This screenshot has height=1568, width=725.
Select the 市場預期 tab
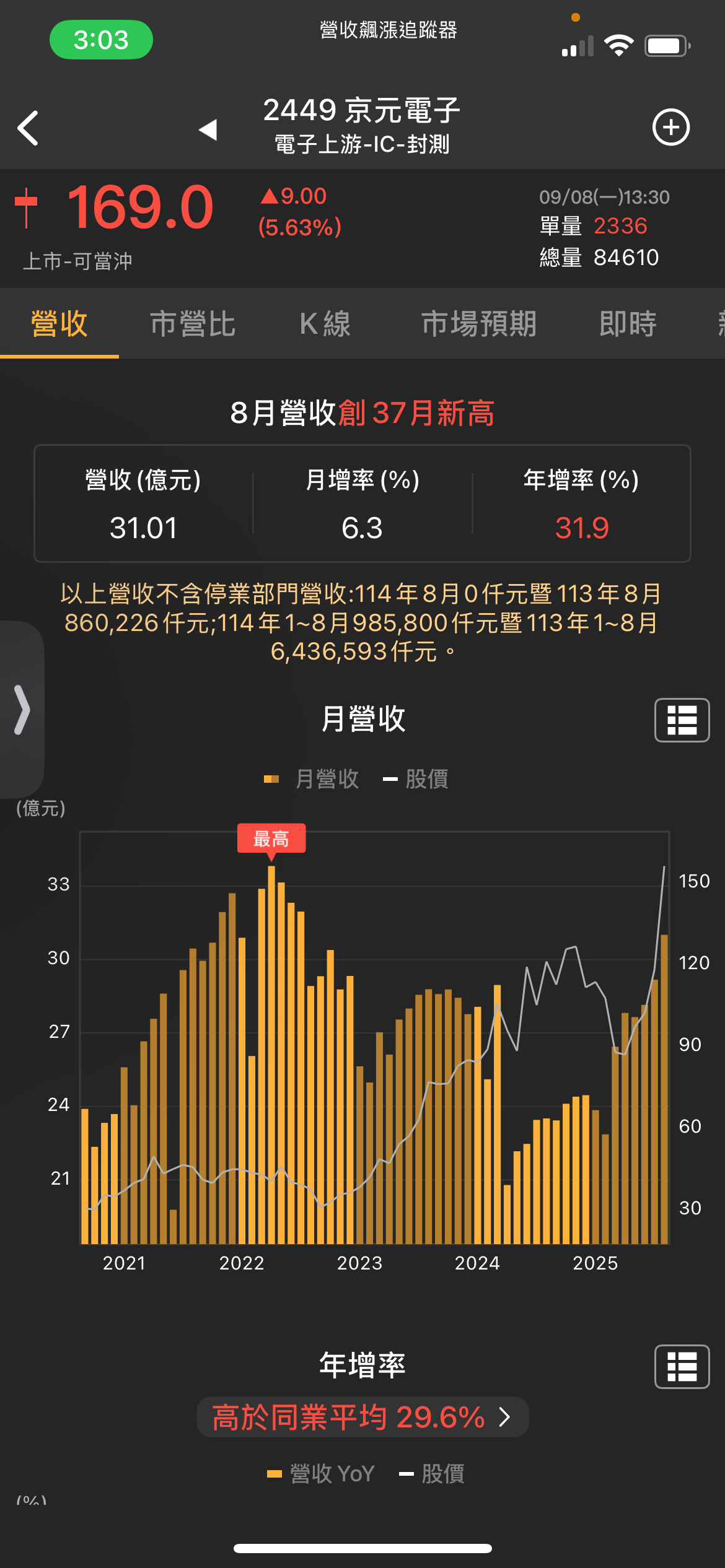pyautogui.click(x=478, y=324)
